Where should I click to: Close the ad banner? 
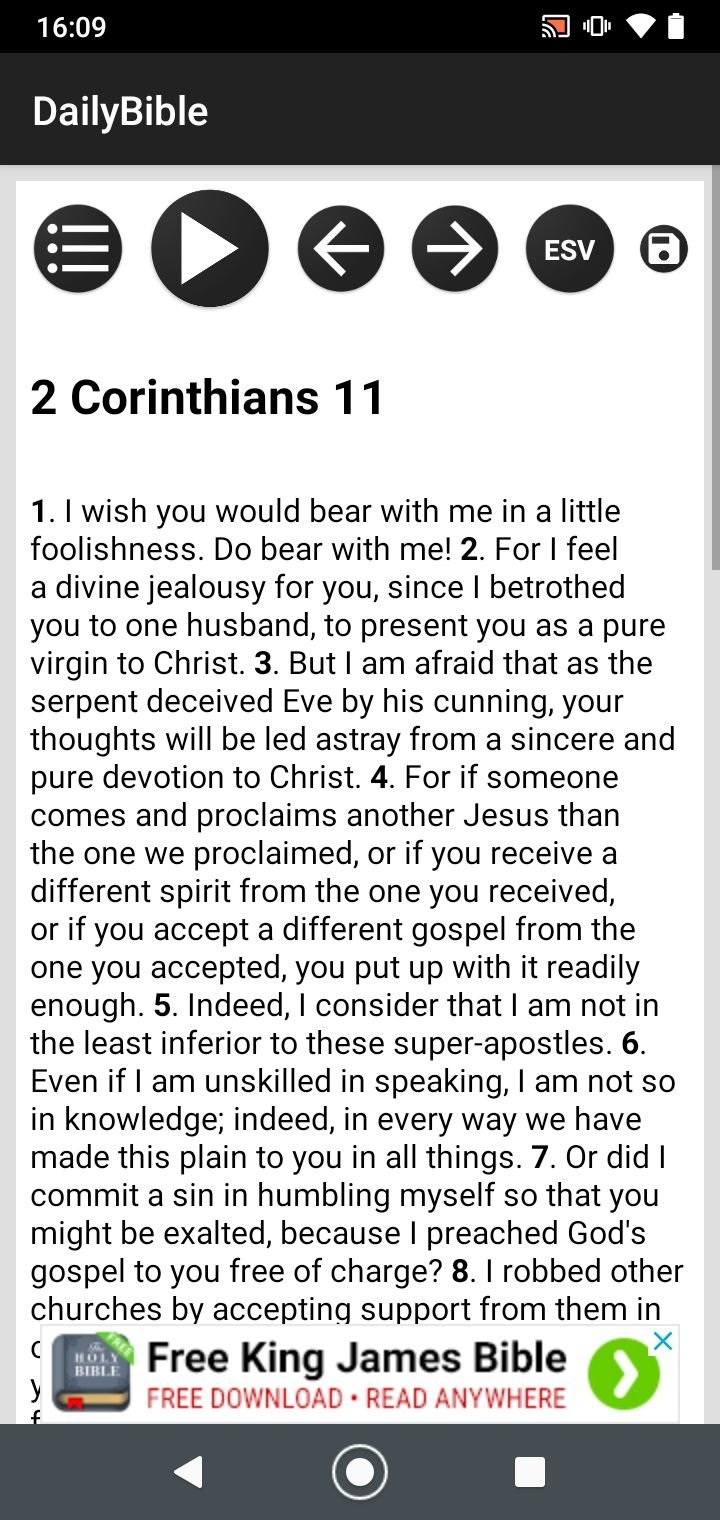[x=663, y=1341]
